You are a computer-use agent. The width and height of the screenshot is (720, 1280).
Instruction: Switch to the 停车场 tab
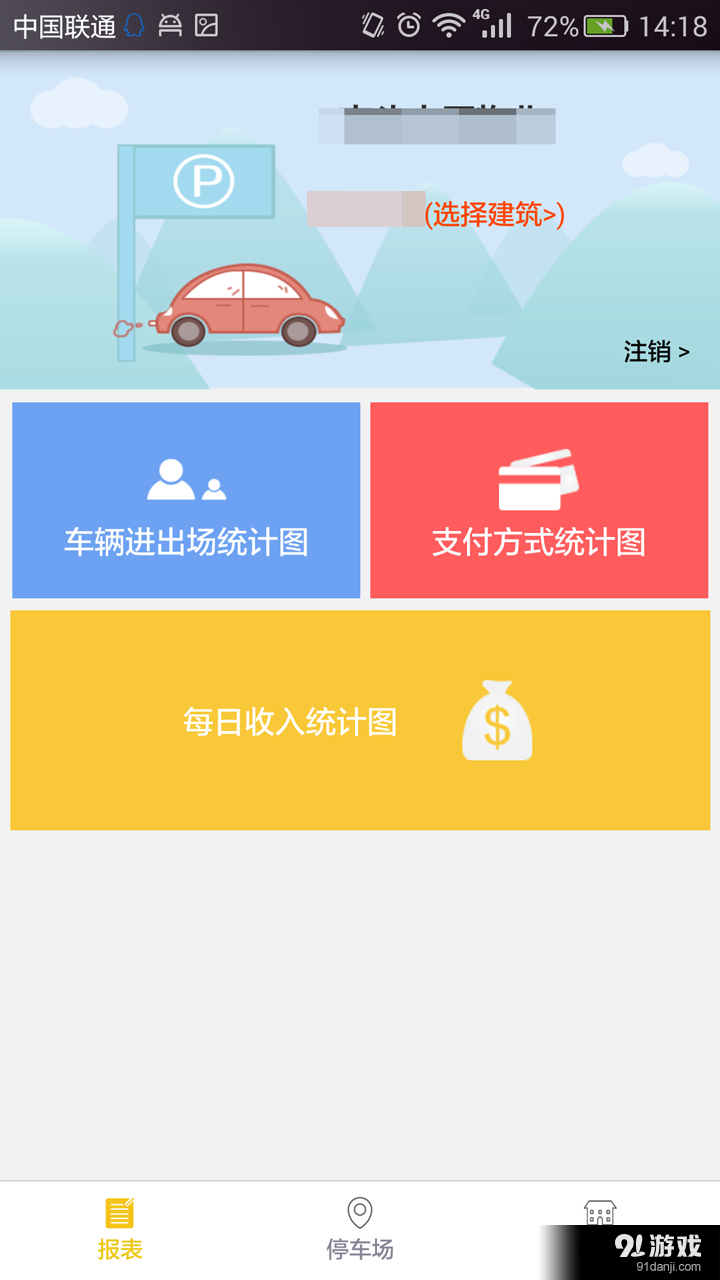(360, 1230)
